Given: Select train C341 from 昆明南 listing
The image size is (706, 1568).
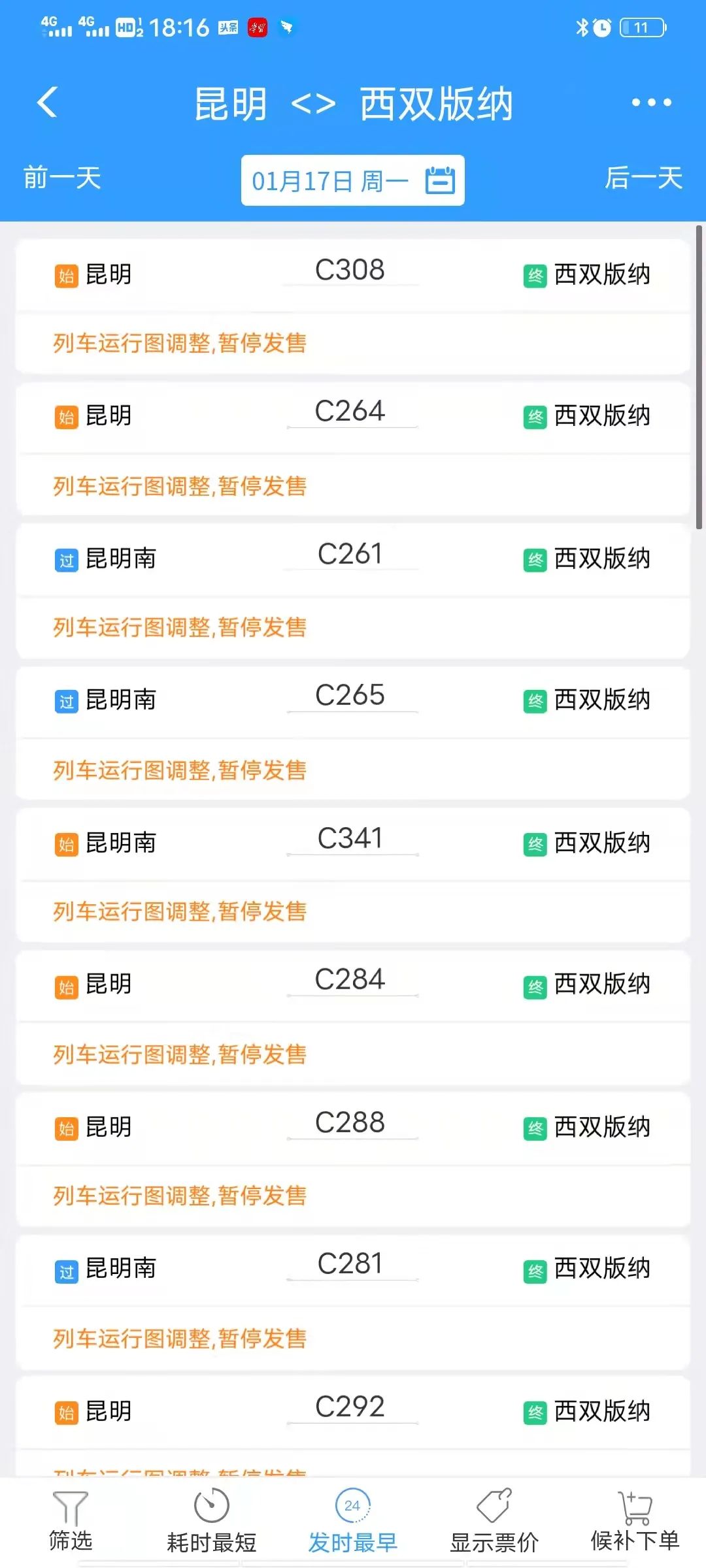Looking at the screenshot, I should point(353,843).
